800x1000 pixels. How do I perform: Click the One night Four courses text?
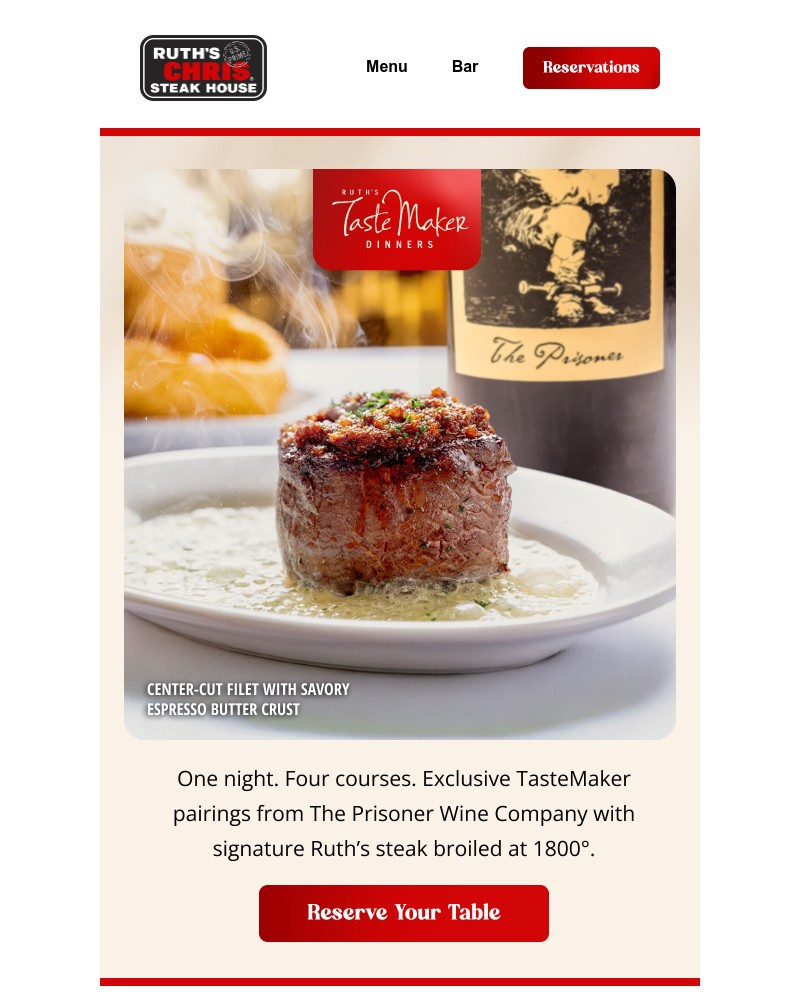(x=403, y=778)
